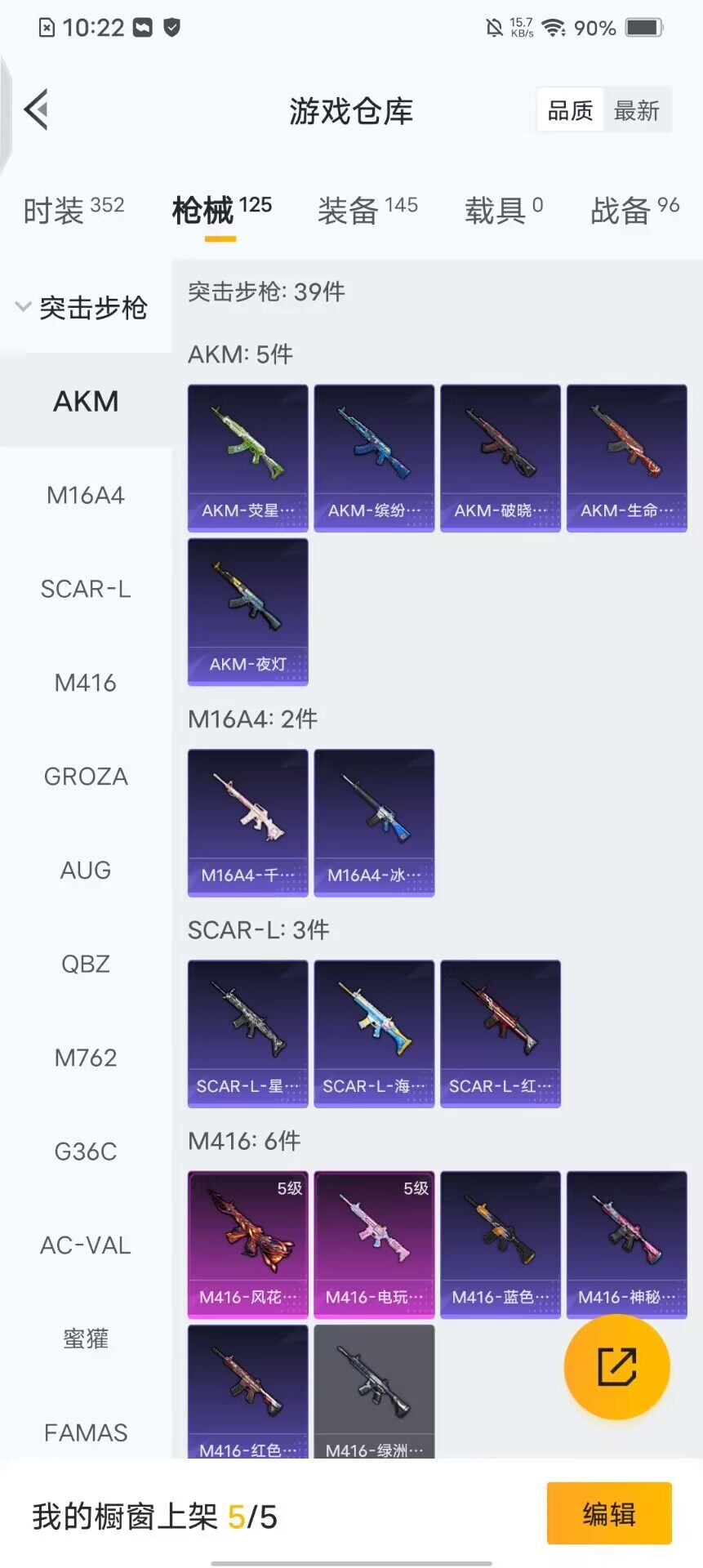Tap the orange floating share button
This screenshot has width=703, height=1568.
click(x=616, y=1367)
